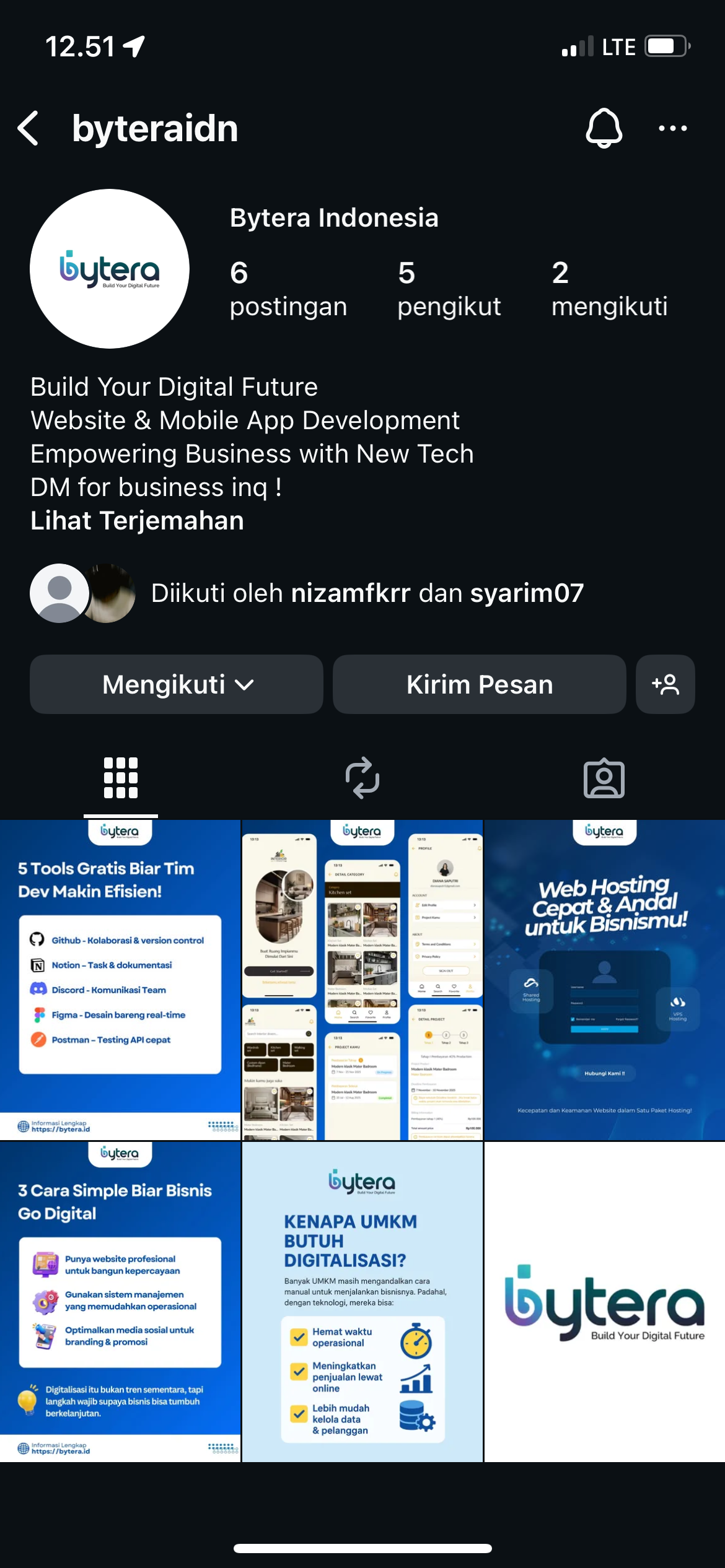This screenshot has height=1568, width=725.
Task: Open the tagged photos tab icon
Action: tap(604, 778)
